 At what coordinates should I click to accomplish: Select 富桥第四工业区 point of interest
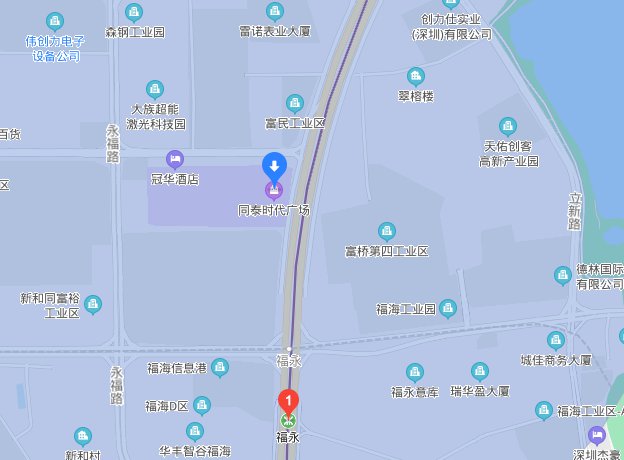tap(386, 231)
